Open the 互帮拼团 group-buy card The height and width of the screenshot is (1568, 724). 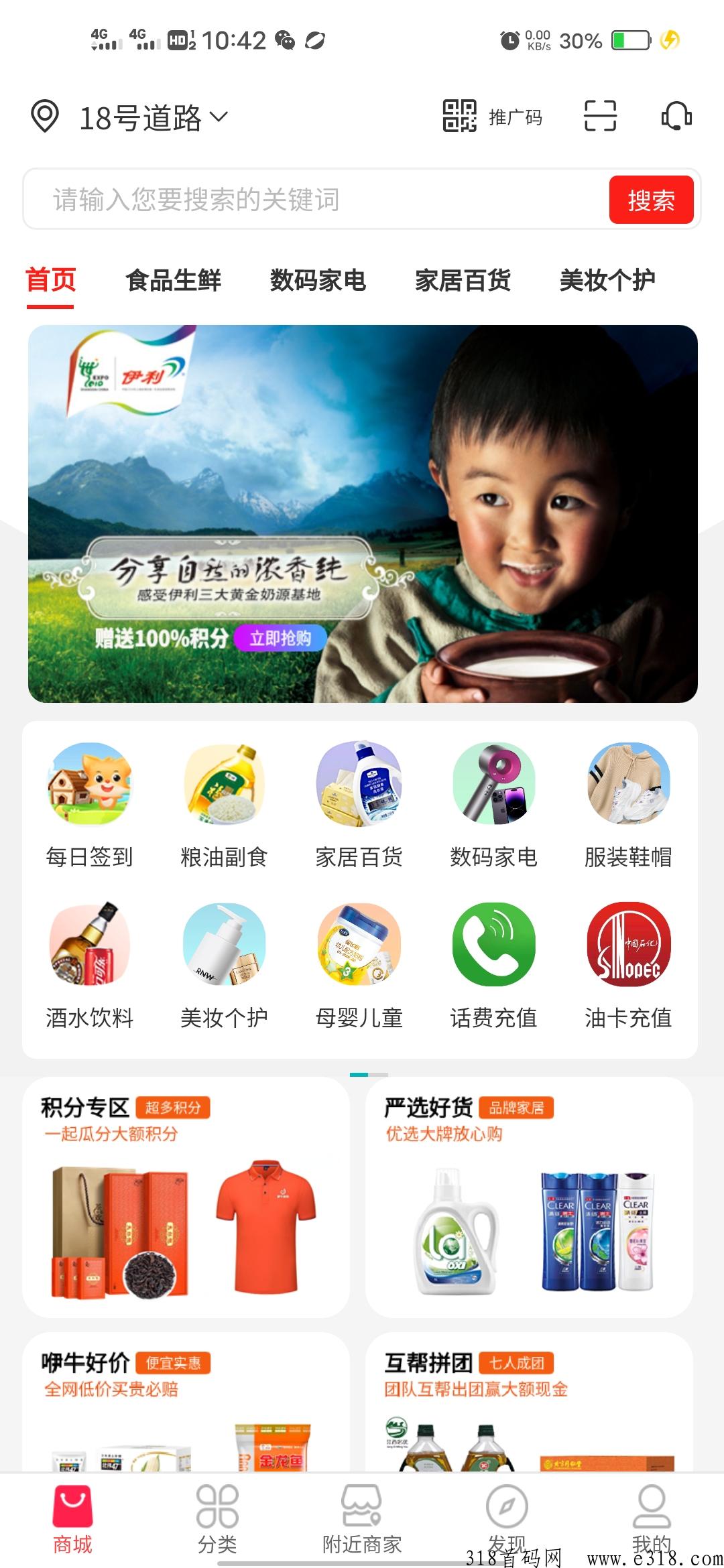529,1402
